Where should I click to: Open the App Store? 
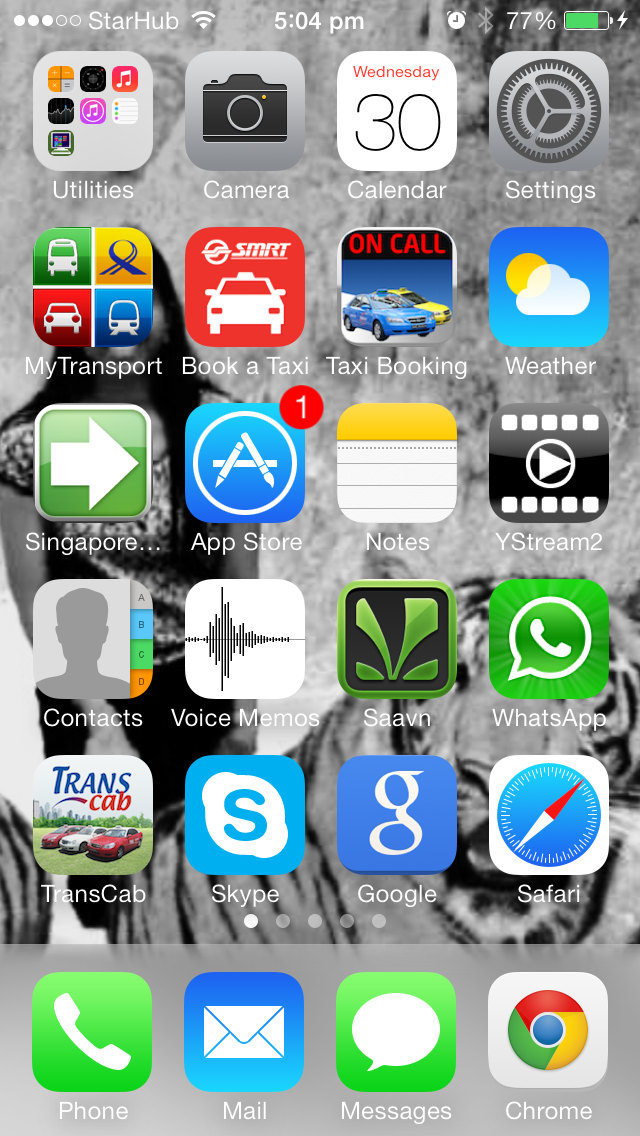click(x=245, y=463)
